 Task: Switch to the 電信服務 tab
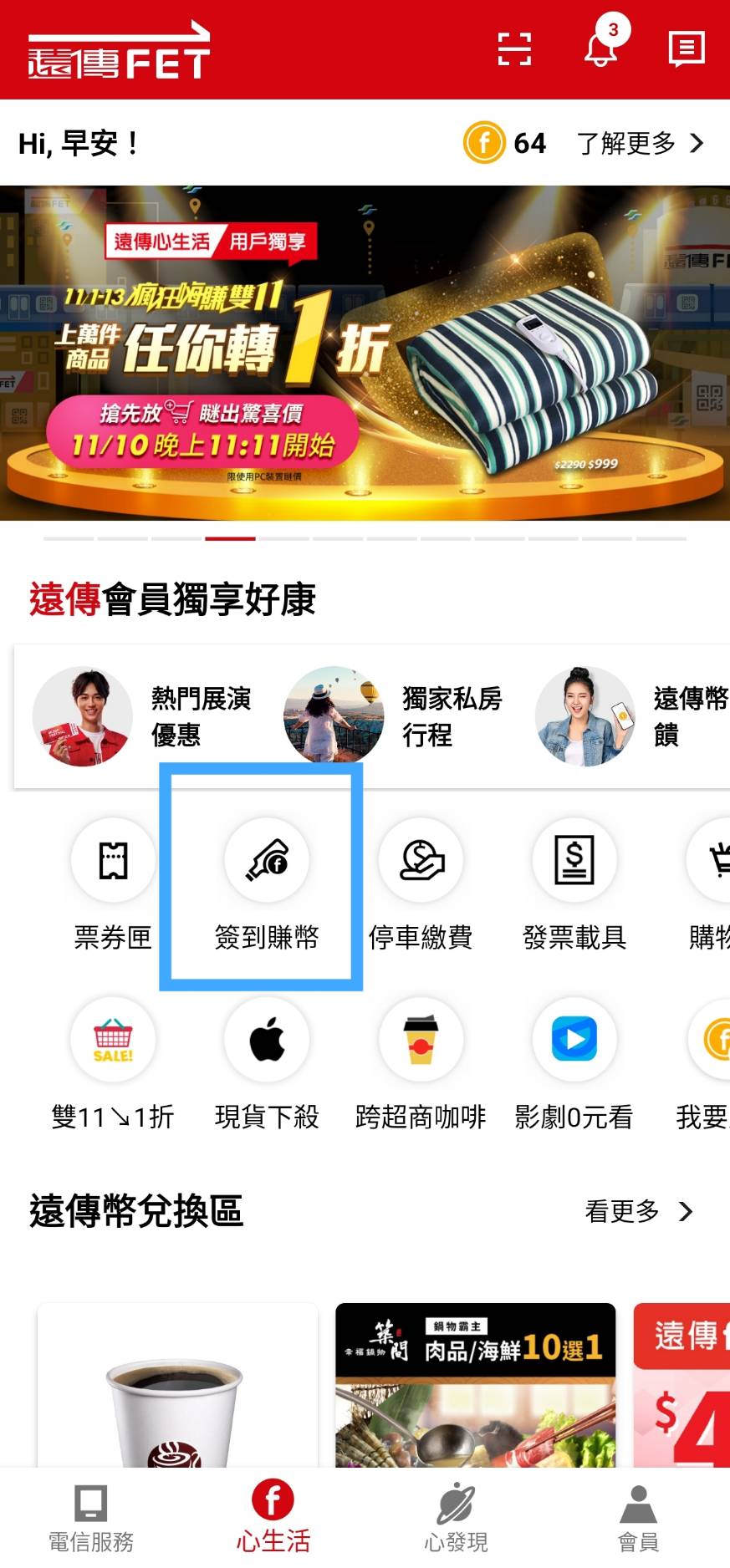(x=91, y=1519)
